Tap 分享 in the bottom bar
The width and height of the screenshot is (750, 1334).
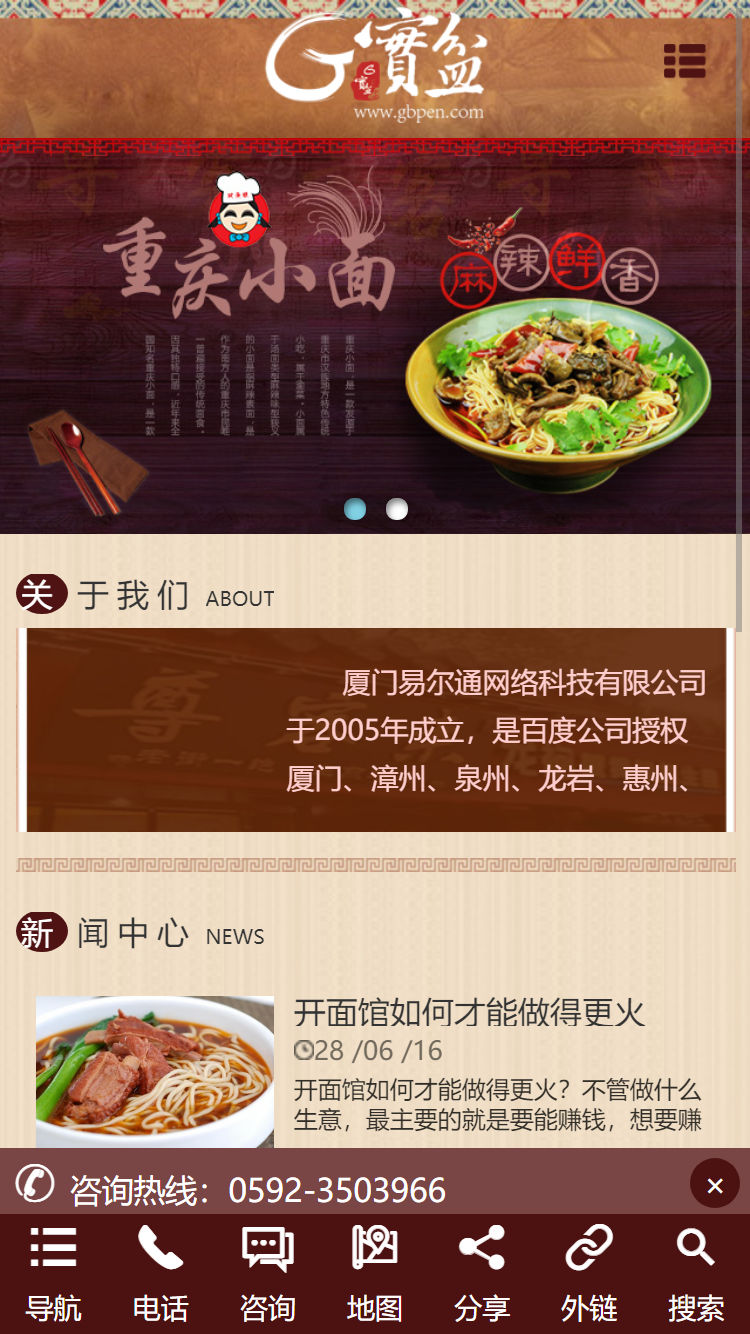[482, 1274]
